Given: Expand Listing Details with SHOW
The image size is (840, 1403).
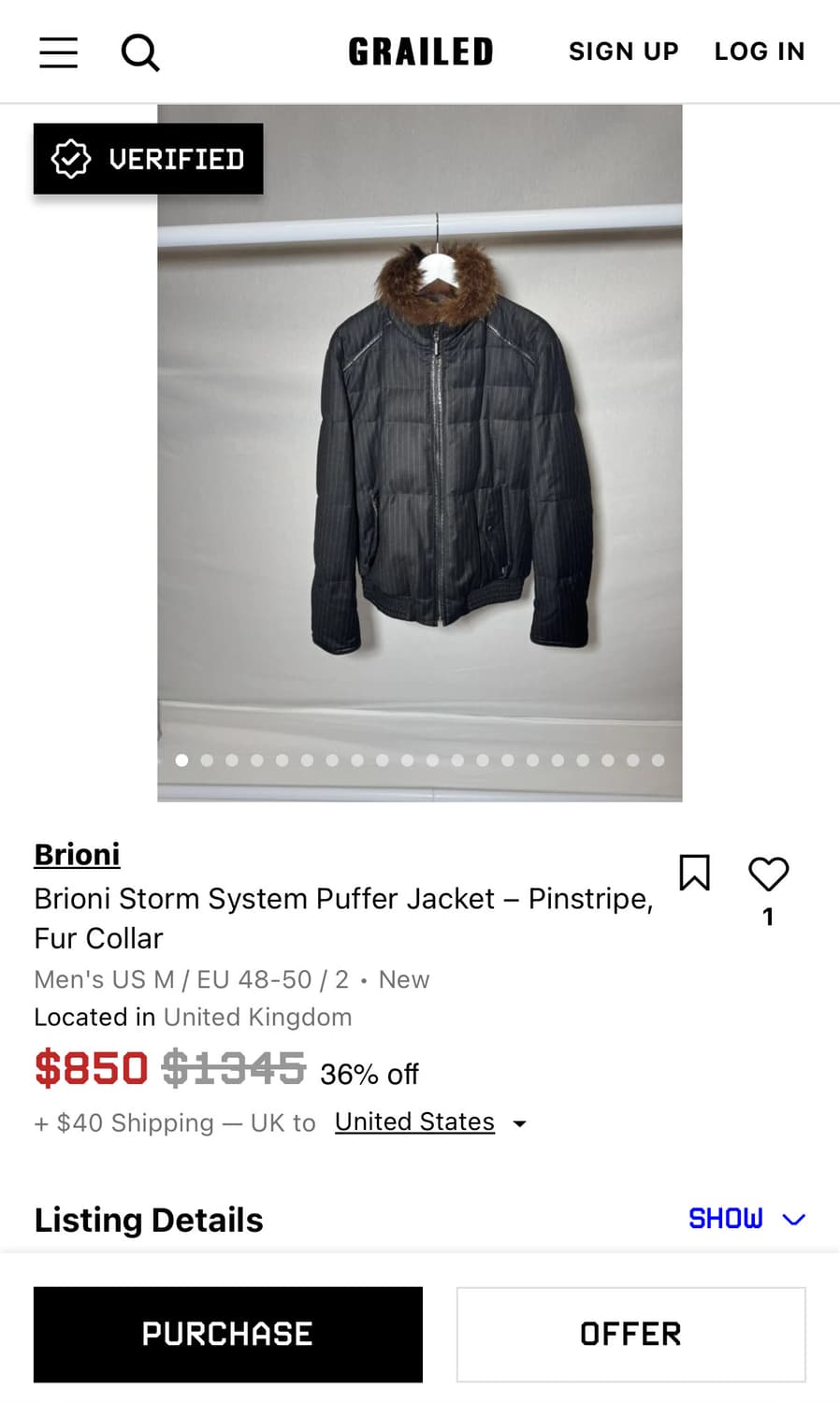Looking at the screenshot, I should point(726,1219).
